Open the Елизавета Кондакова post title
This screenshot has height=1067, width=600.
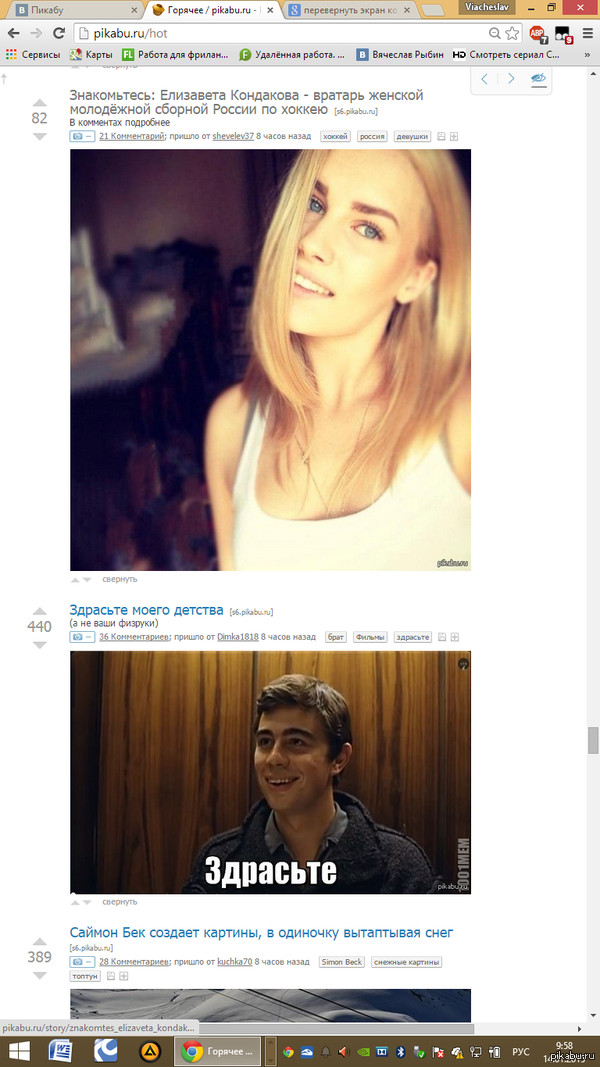[x=246, y=101]
